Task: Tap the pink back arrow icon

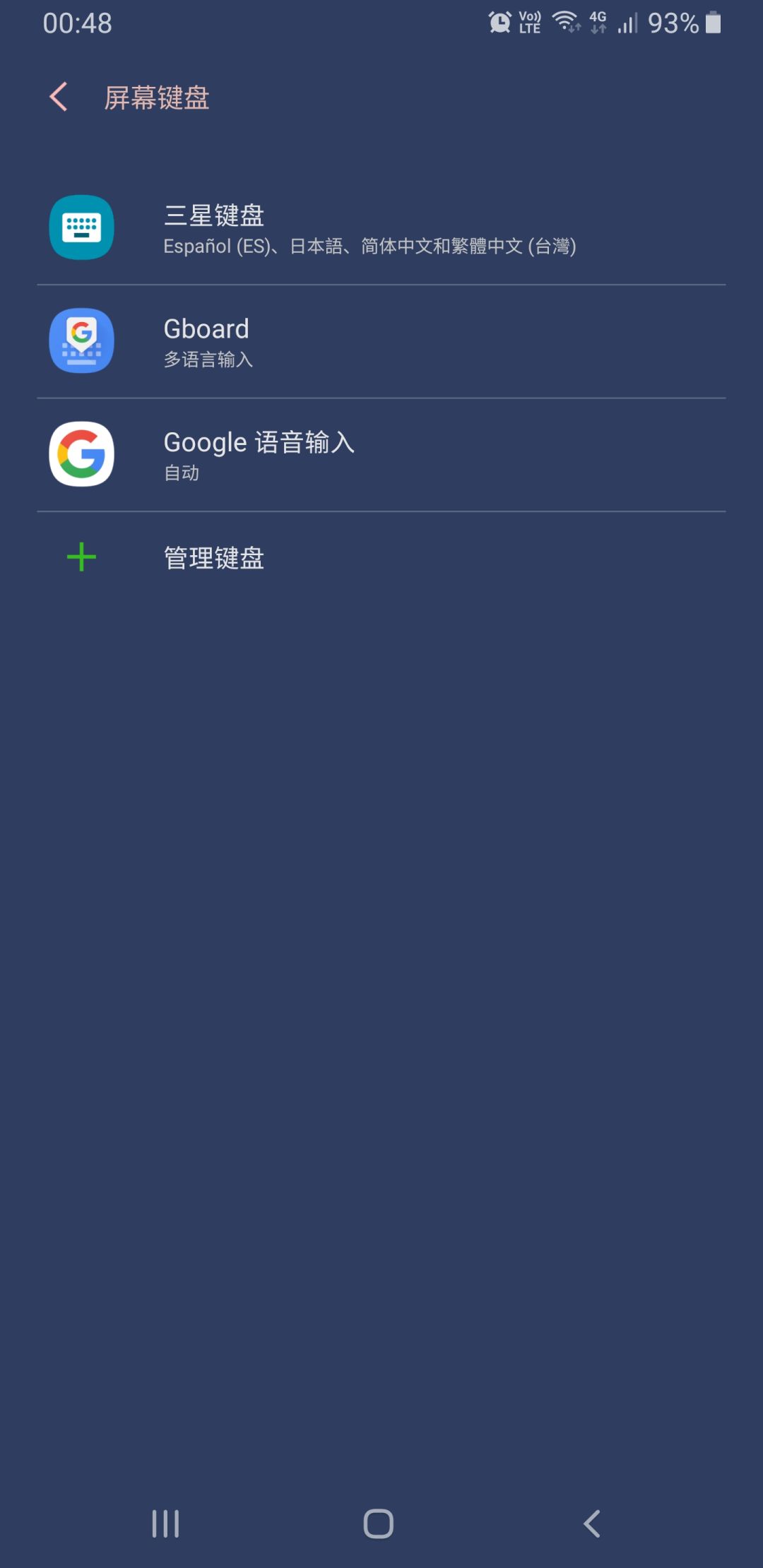Action: [58, 97]
